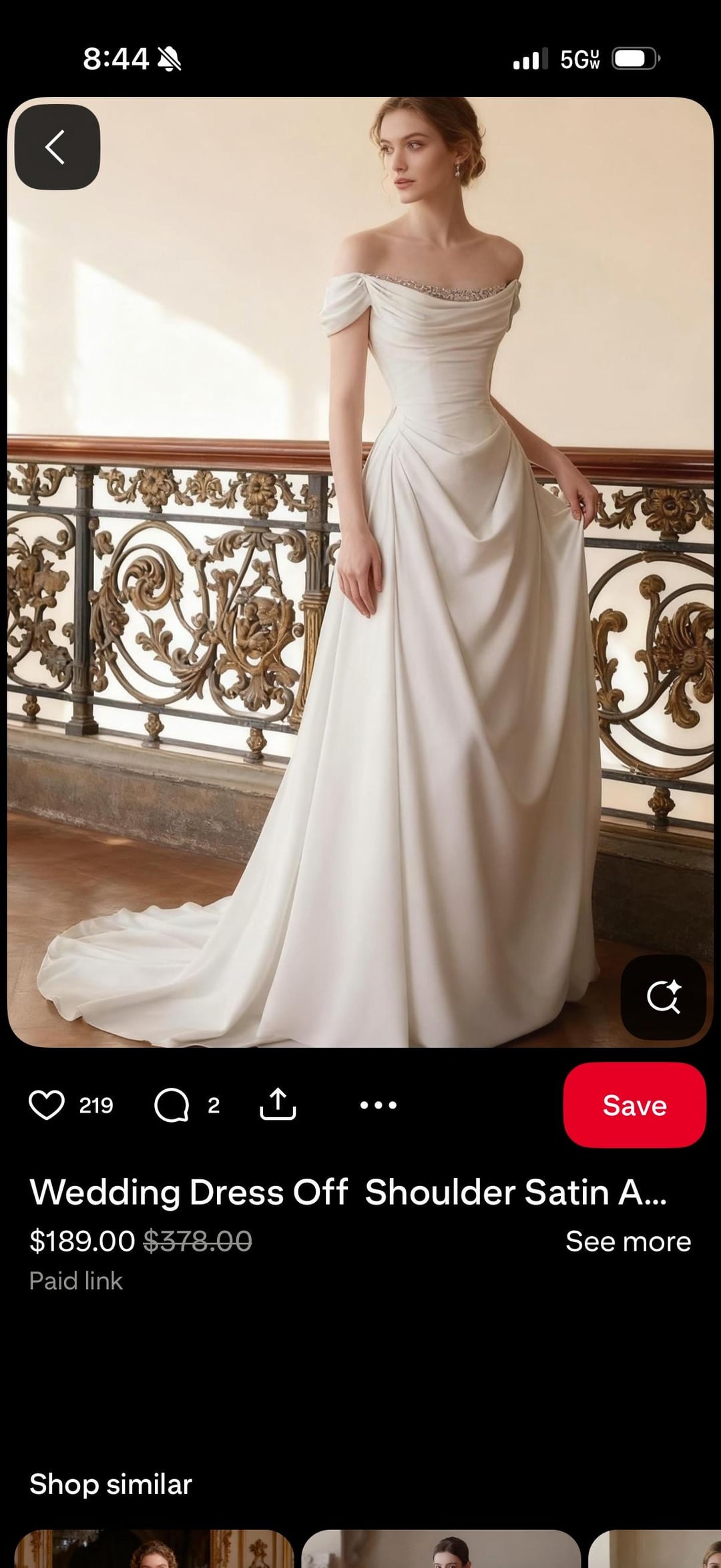Go back using the arrow button

[57, 147]
